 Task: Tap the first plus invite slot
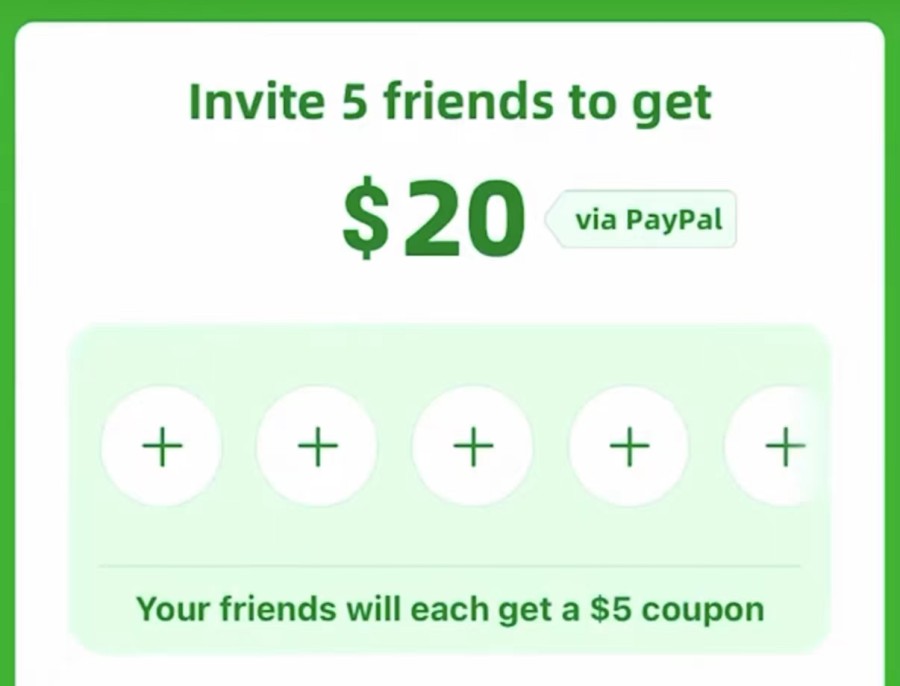coord(161,446)
